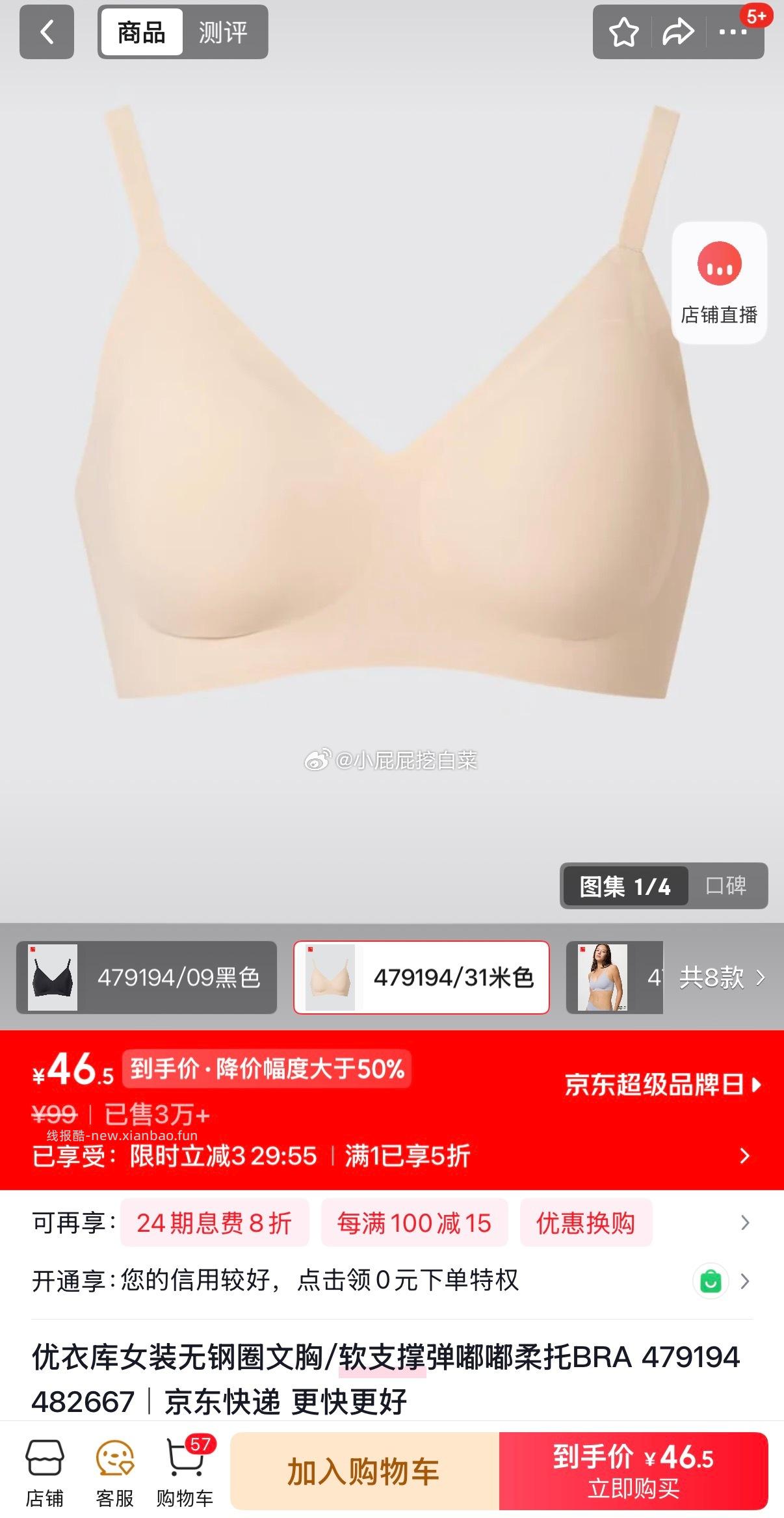Viewport: 784px width, 1518px height.
Task: Select the 每满100减15 coupon
Action: click(414, 1223)
